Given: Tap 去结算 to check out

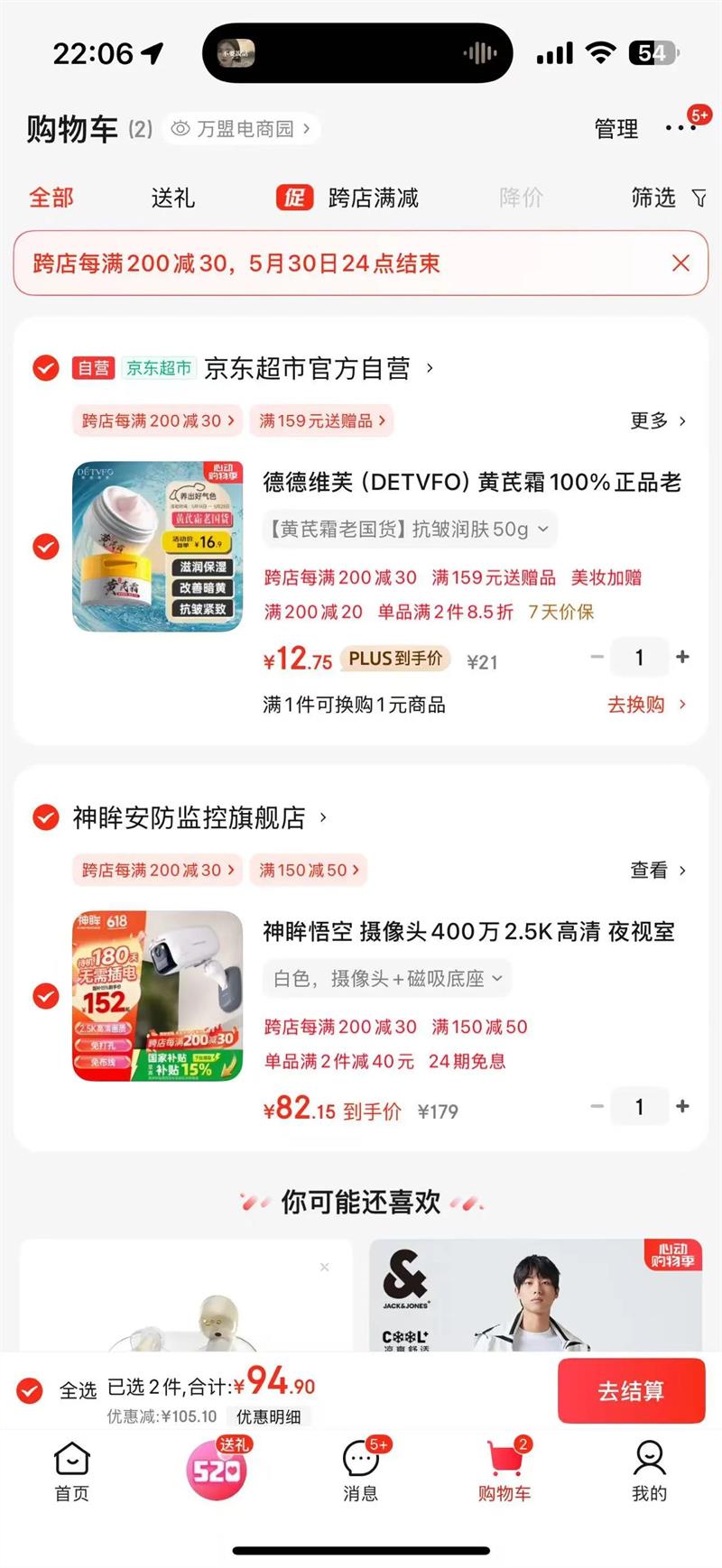Looking at the screenshot, I should pyautogui.click(x=630, y=1390).
